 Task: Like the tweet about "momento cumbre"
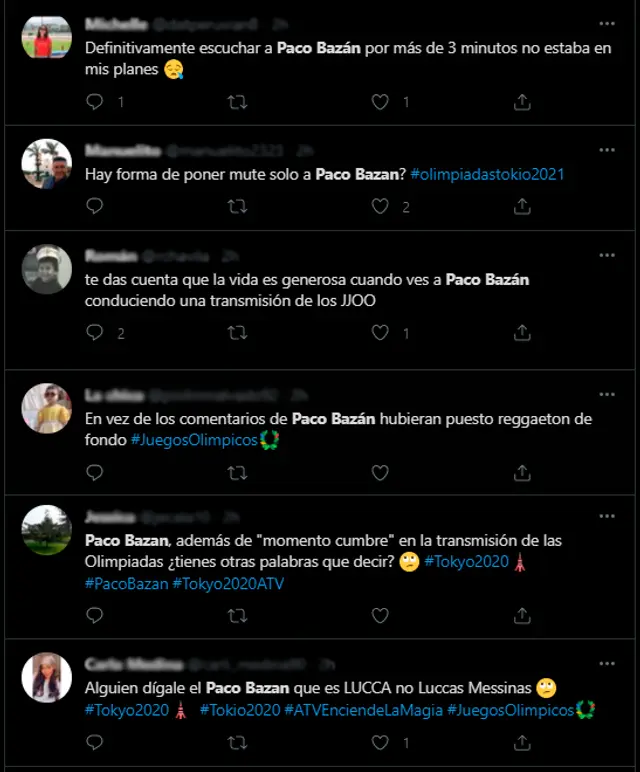(x=380, y=615)
